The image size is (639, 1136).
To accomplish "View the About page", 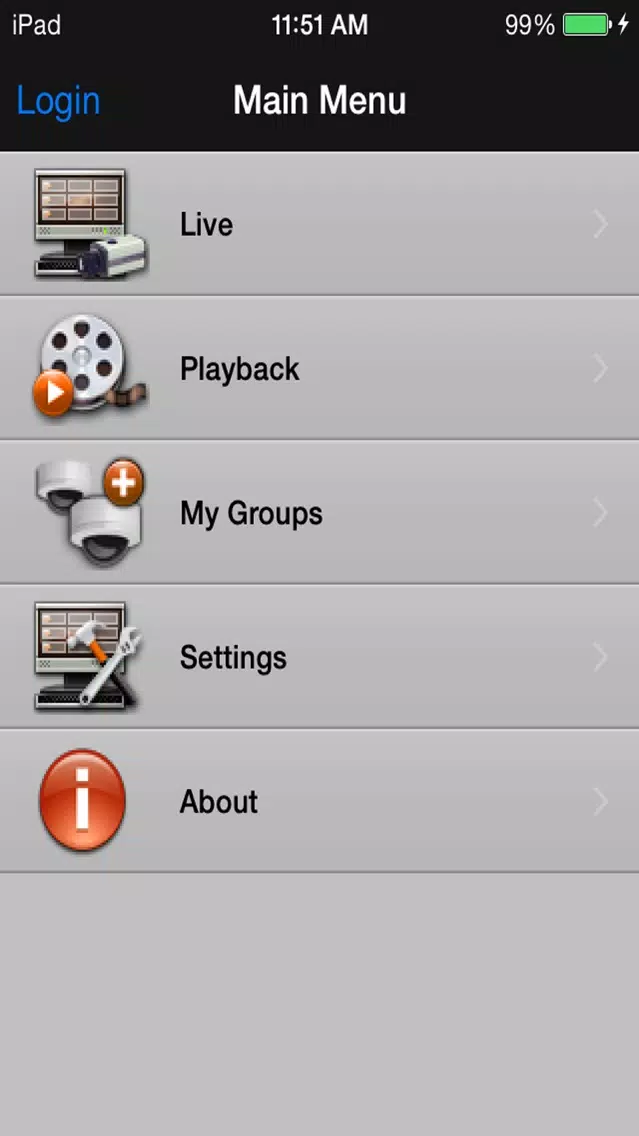I will [x=319, y=800].
